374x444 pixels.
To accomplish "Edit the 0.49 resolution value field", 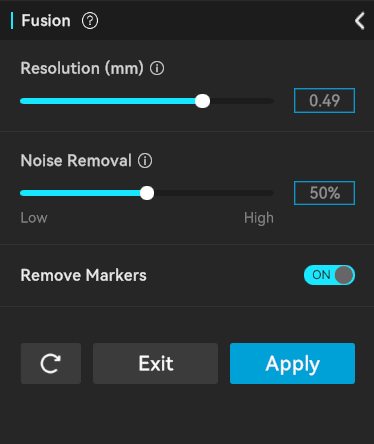I will coord(324,100).
